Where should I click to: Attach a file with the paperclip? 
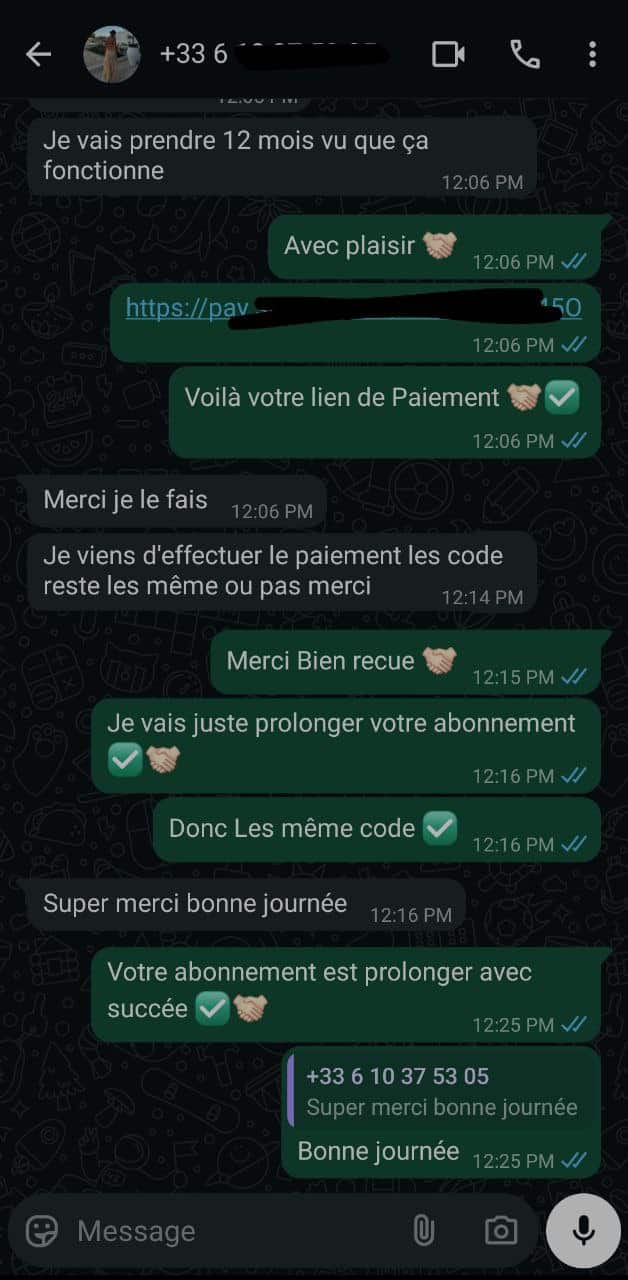pyautogui.click(x=424, y=1231)
